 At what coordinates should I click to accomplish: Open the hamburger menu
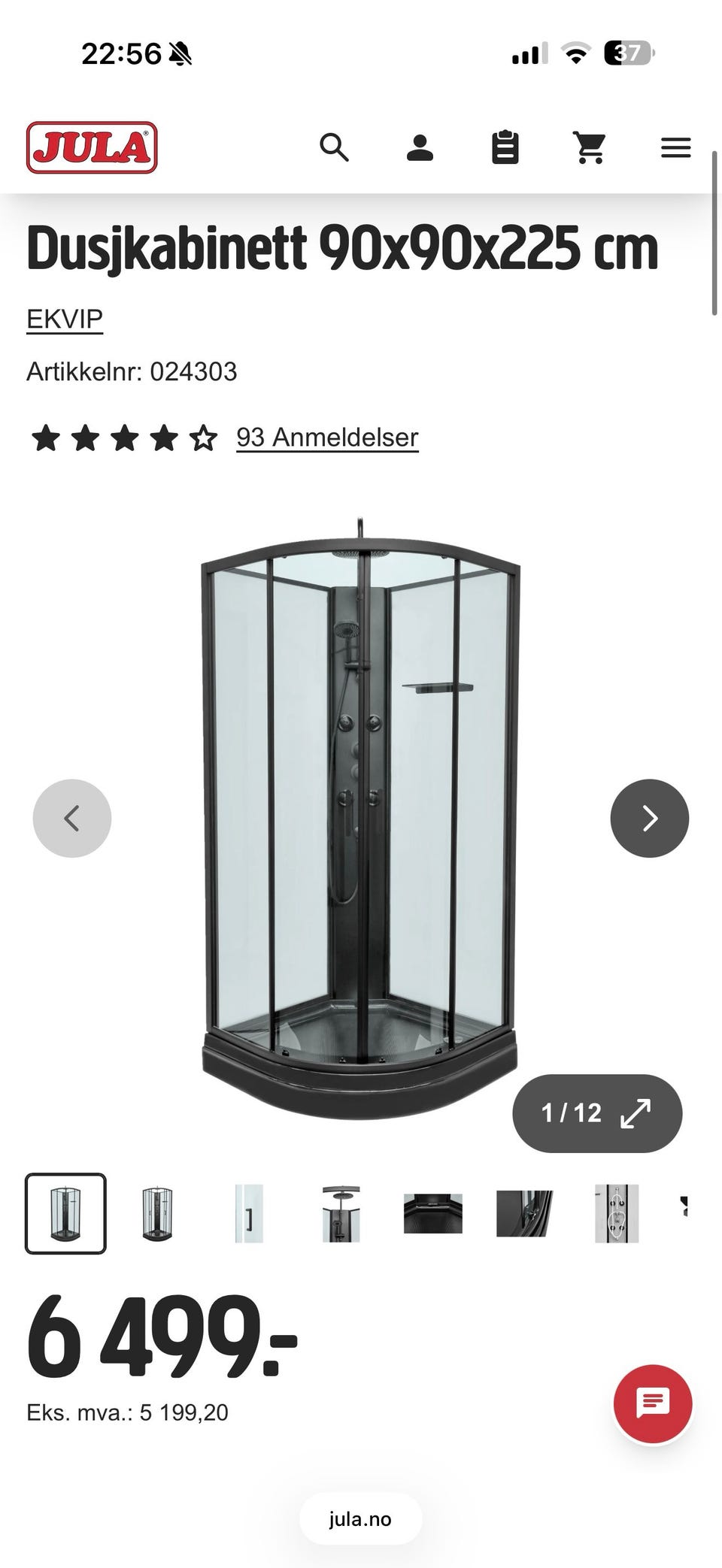click(x=675, y=147)
